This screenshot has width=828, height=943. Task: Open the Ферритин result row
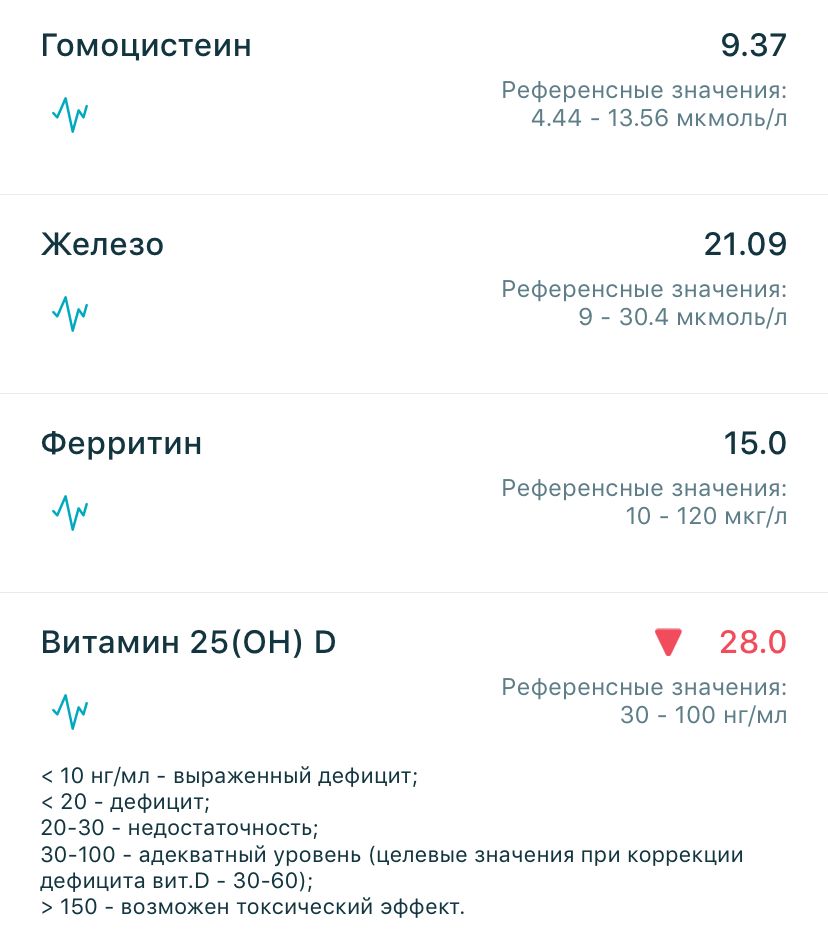tap(414, 492)
